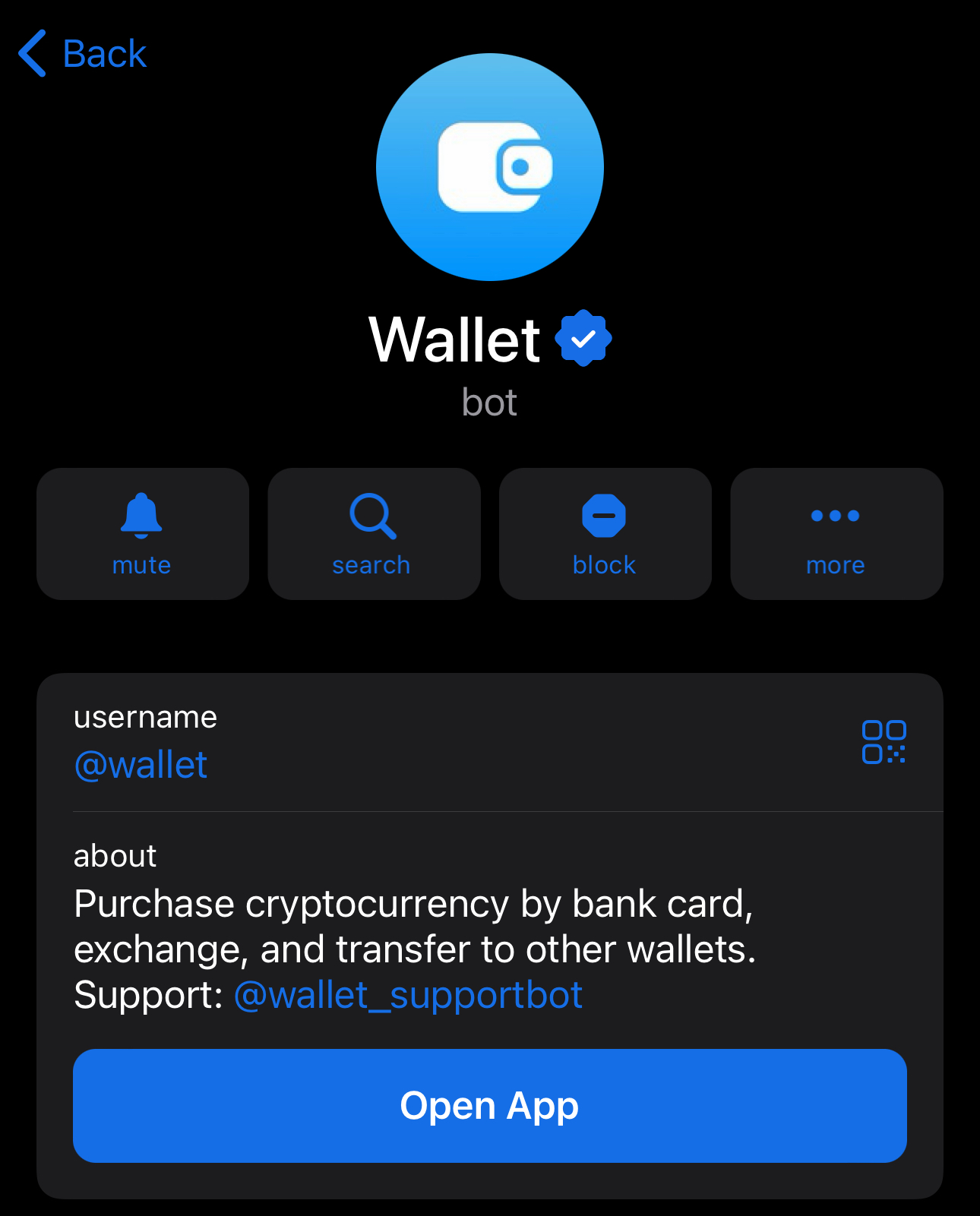The image size is (980, 1216).
Task: Go back to the previous screen
Action: [83, 54]
